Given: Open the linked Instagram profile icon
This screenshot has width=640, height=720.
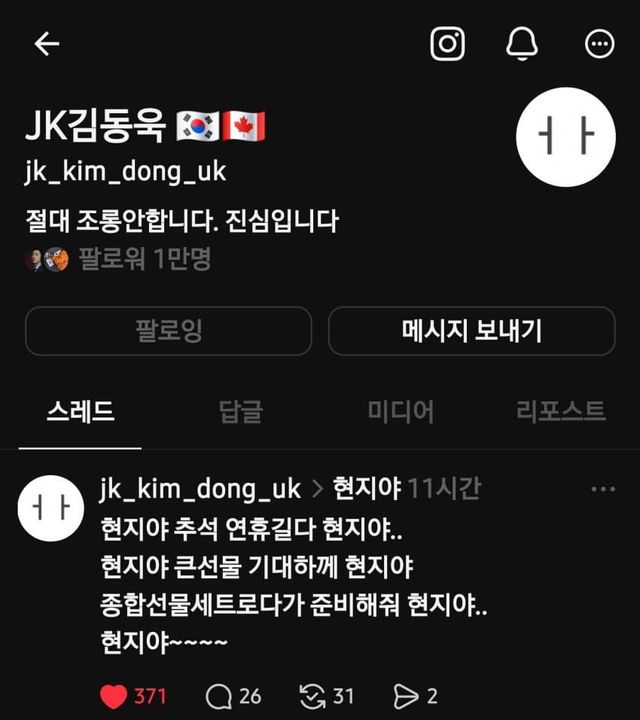Looking at the screenshot, I should pos(448,44).
